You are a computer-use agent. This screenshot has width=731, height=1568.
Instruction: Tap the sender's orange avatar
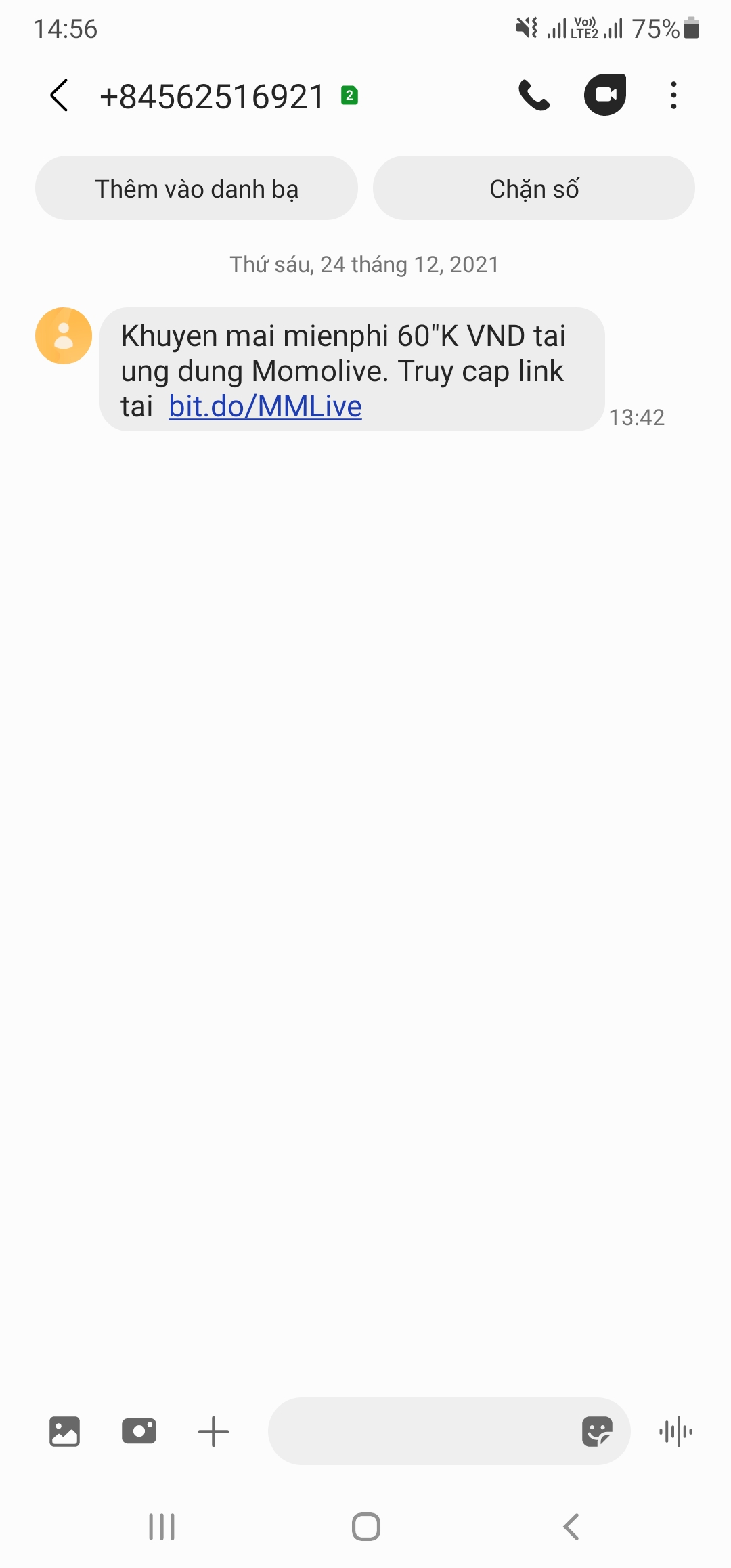[64, 336]
